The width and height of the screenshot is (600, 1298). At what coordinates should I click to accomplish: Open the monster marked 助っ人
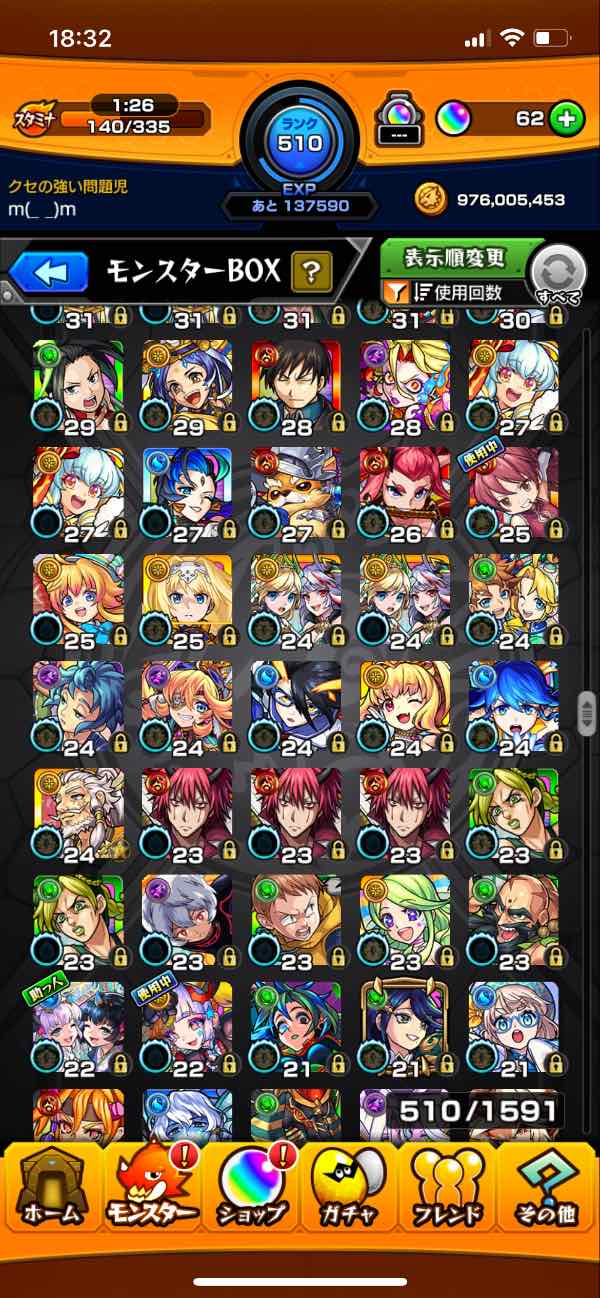[78, 1027]
